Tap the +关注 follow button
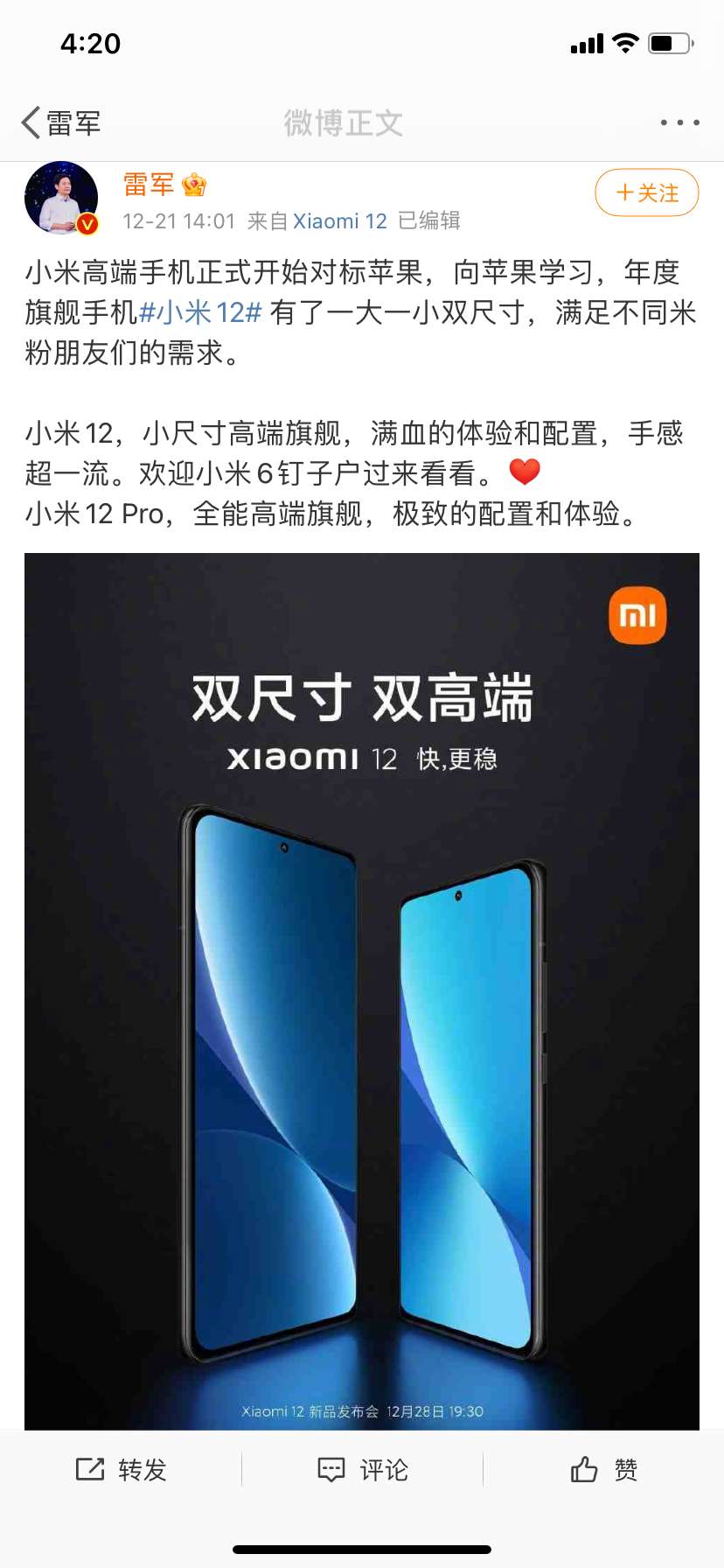The width and height of the screenshot is (724, 1568). tap(646, 192)
